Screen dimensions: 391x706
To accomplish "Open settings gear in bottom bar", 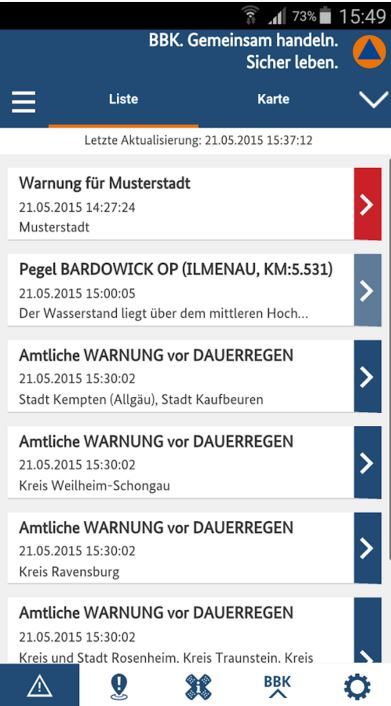I will 357,687.
